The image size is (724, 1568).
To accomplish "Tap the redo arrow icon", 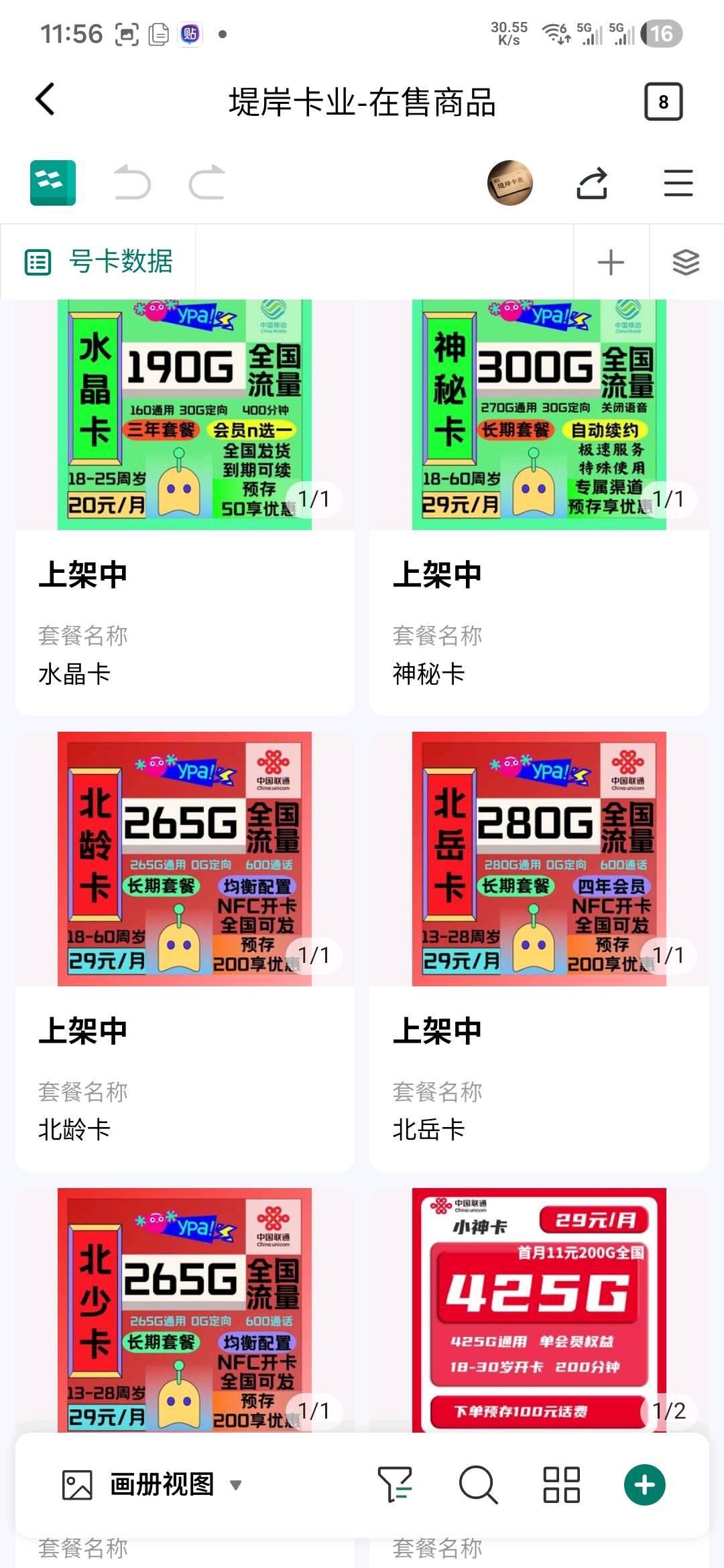I will (208, 182).
